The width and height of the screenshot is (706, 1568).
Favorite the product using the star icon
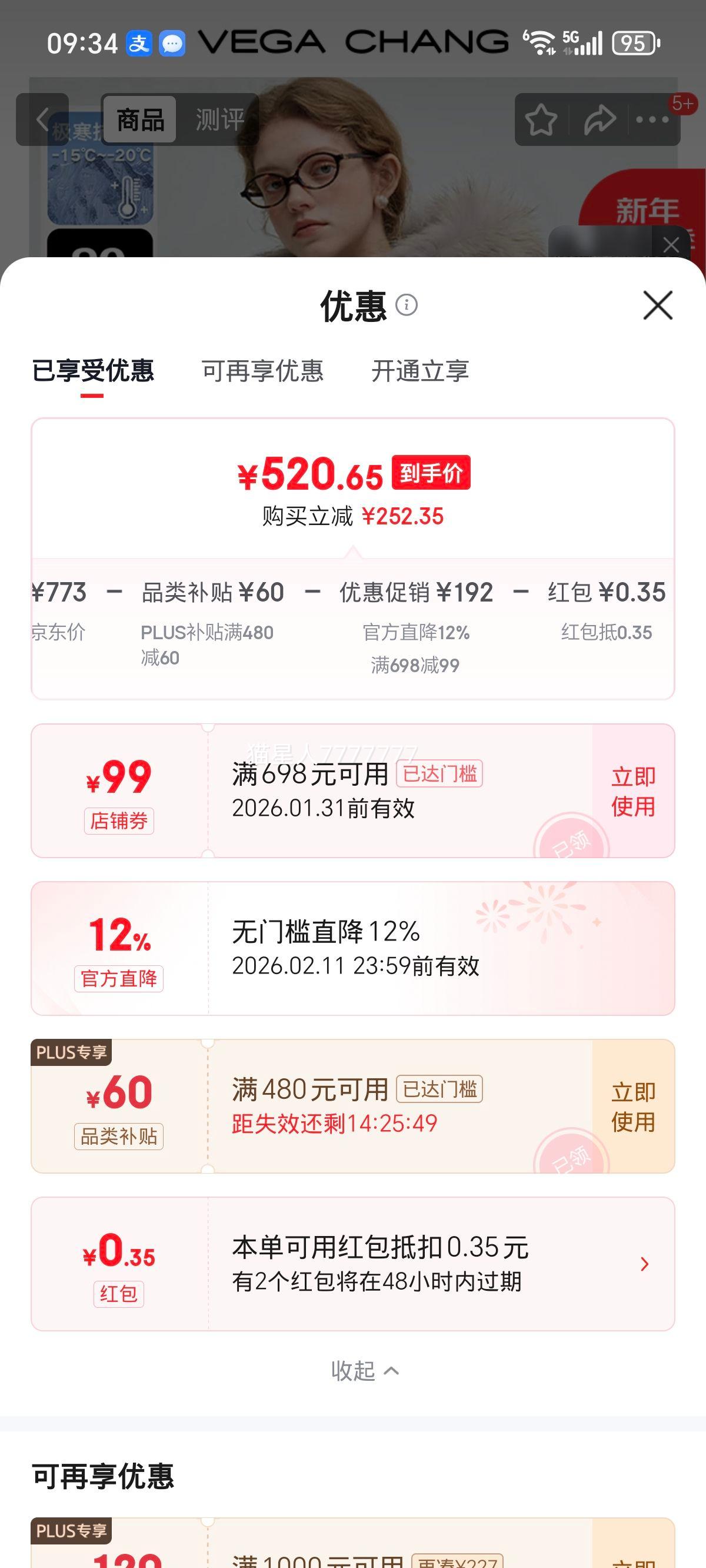(x=542, y=119)
